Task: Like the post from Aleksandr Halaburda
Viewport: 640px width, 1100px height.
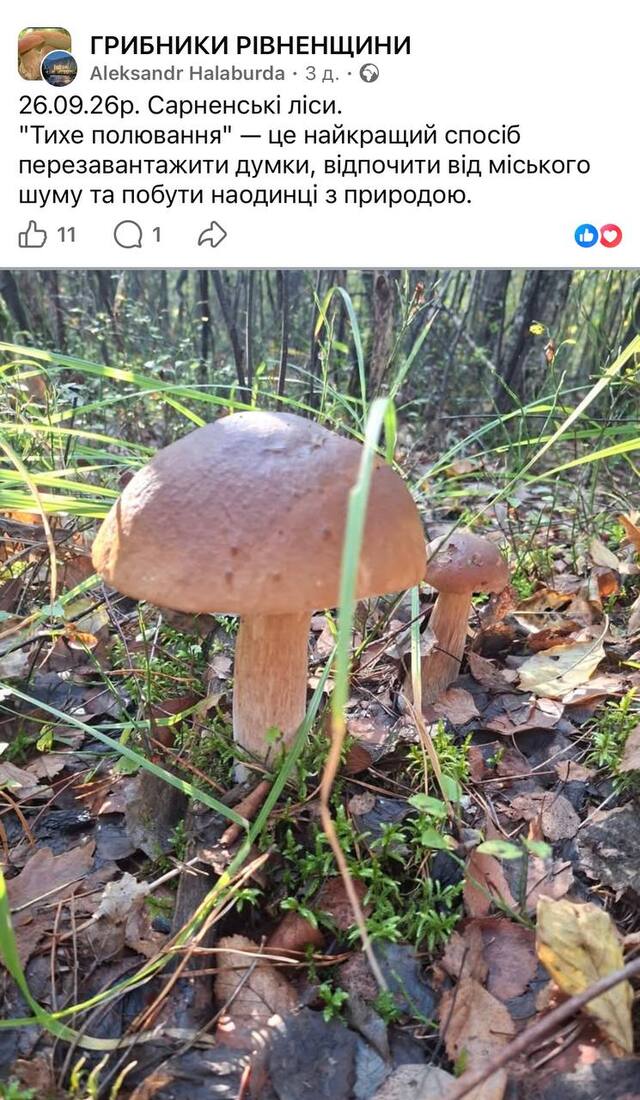Action: tap(32, 234)
